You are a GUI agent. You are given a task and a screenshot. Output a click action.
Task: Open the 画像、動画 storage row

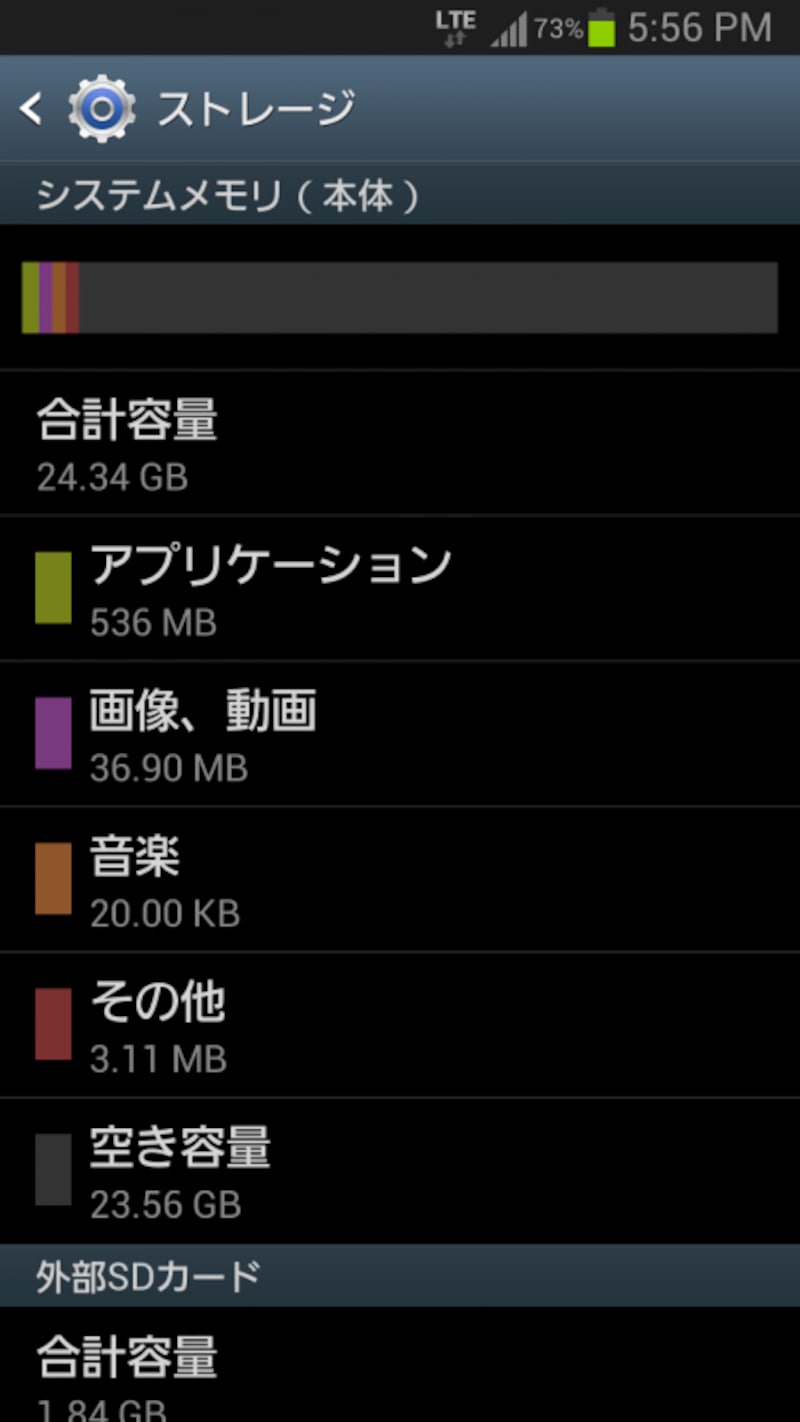point(400,734)
